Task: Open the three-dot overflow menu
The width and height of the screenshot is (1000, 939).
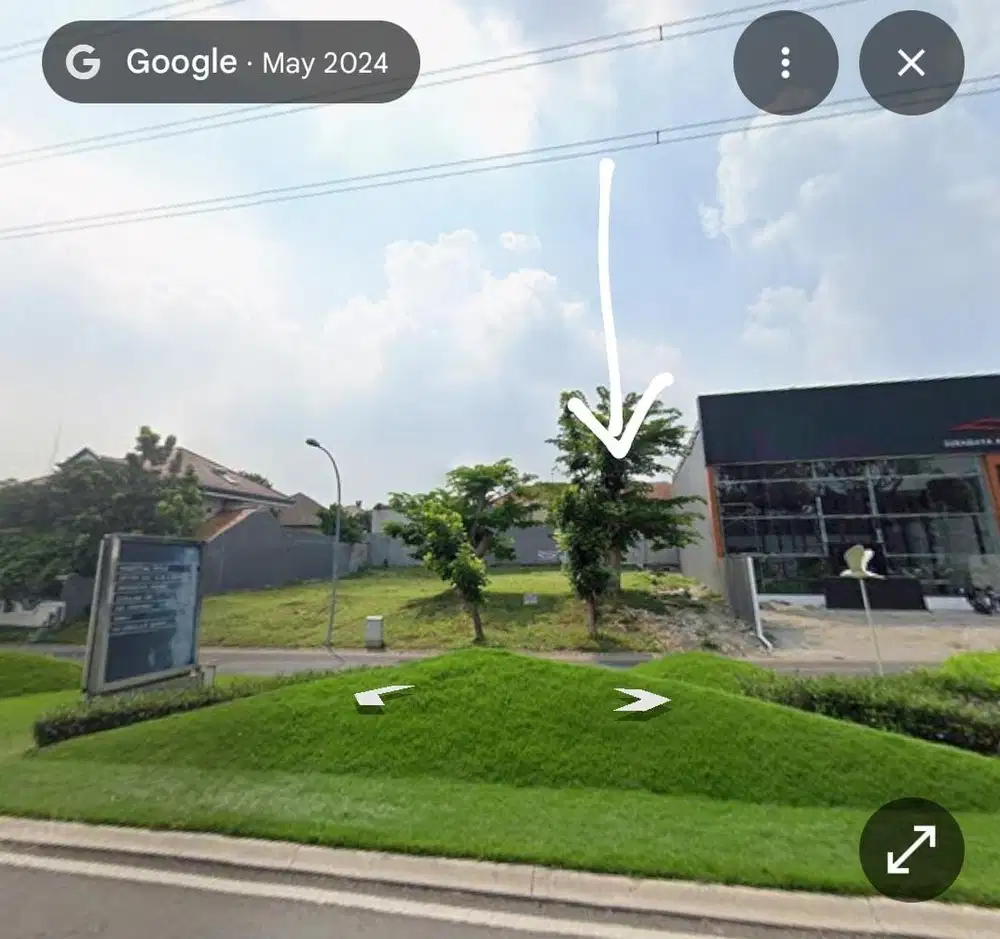Action: (x=785, y=63)
